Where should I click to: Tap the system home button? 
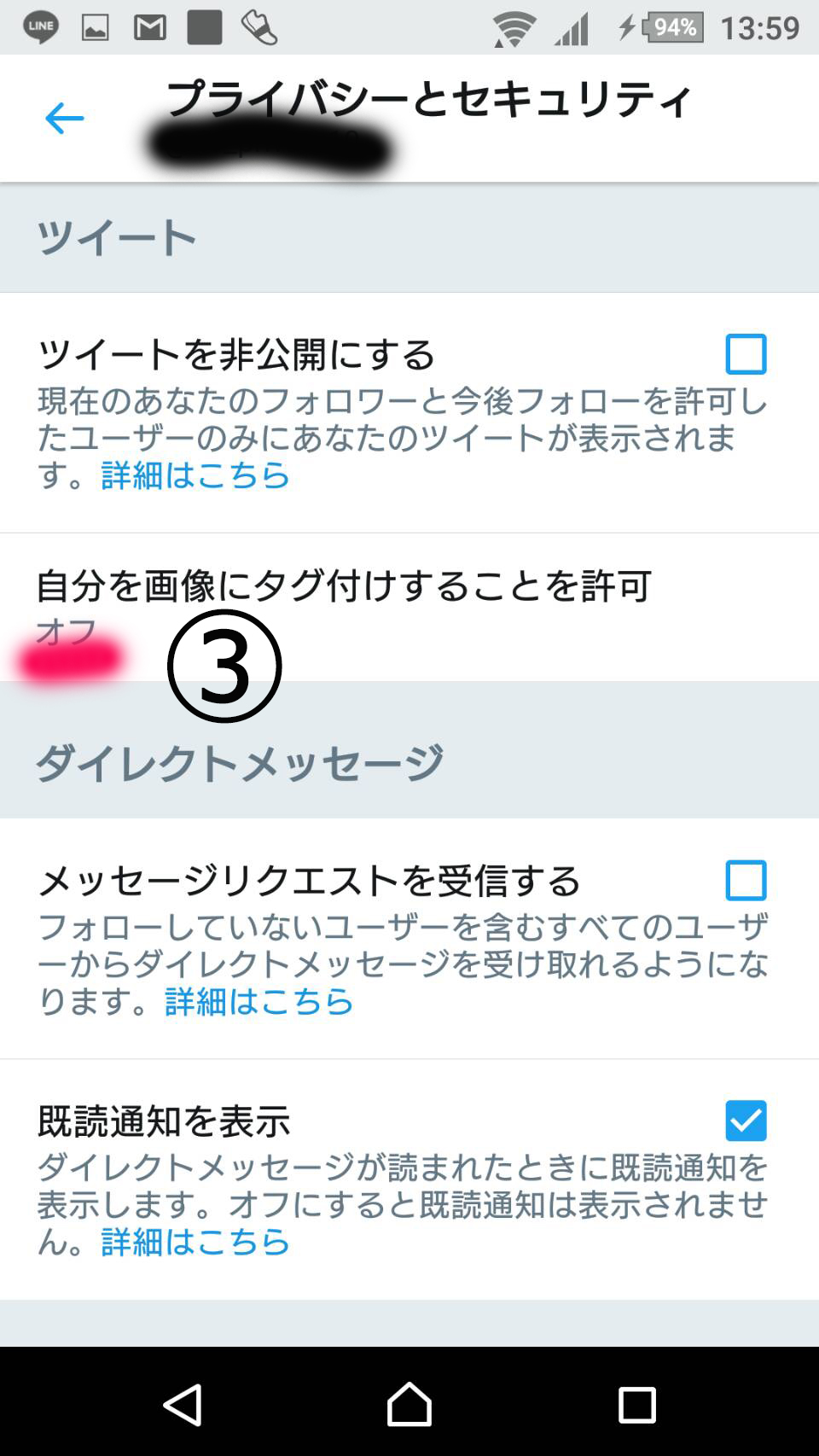coord(409,1404)
